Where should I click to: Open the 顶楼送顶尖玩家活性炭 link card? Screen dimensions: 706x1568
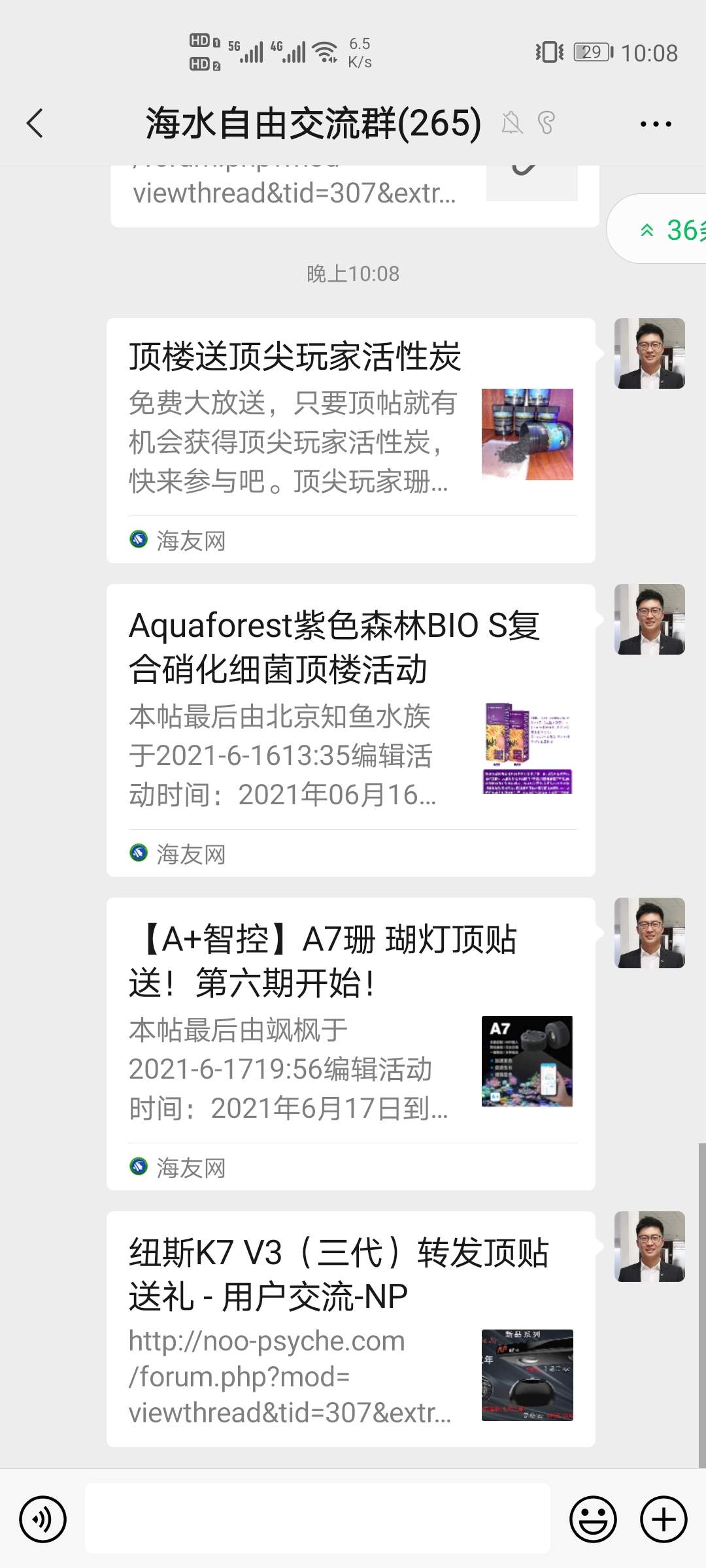(x=350, y=440)
